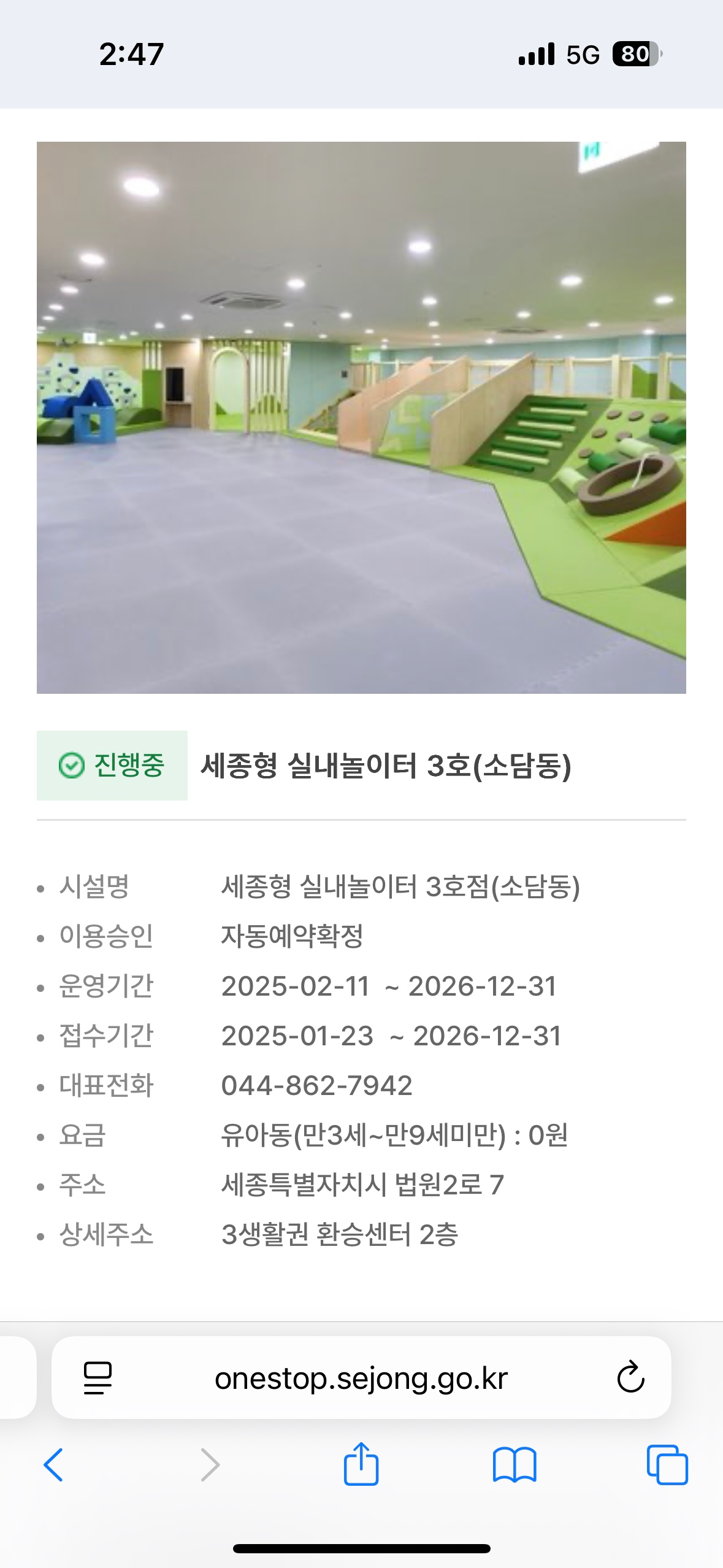Open Safari bookmarks
Viewport: 723px width, 1568px height.
(x=515, y=1465)
